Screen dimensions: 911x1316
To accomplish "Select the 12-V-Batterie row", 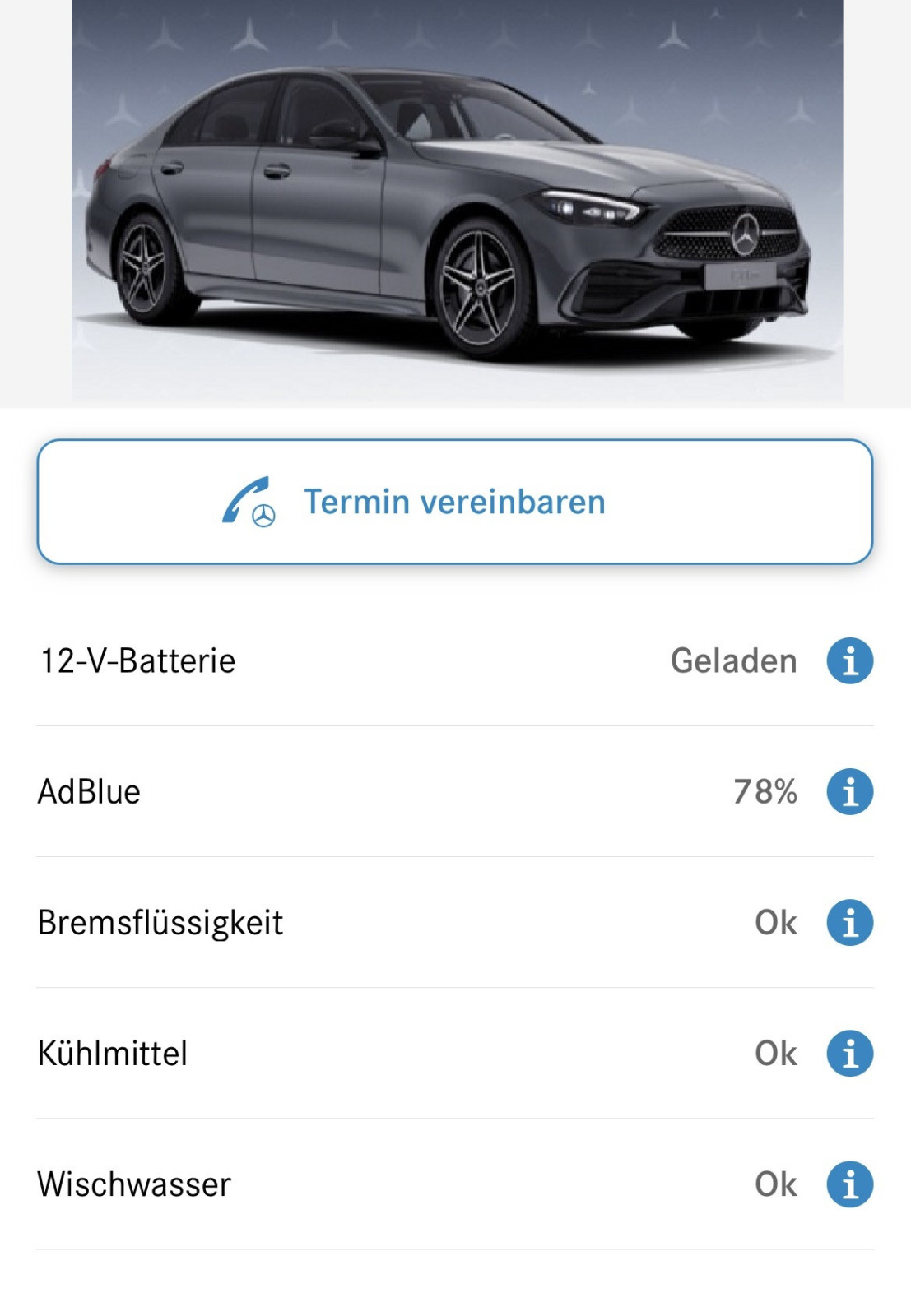I will (x=455, y=660).
